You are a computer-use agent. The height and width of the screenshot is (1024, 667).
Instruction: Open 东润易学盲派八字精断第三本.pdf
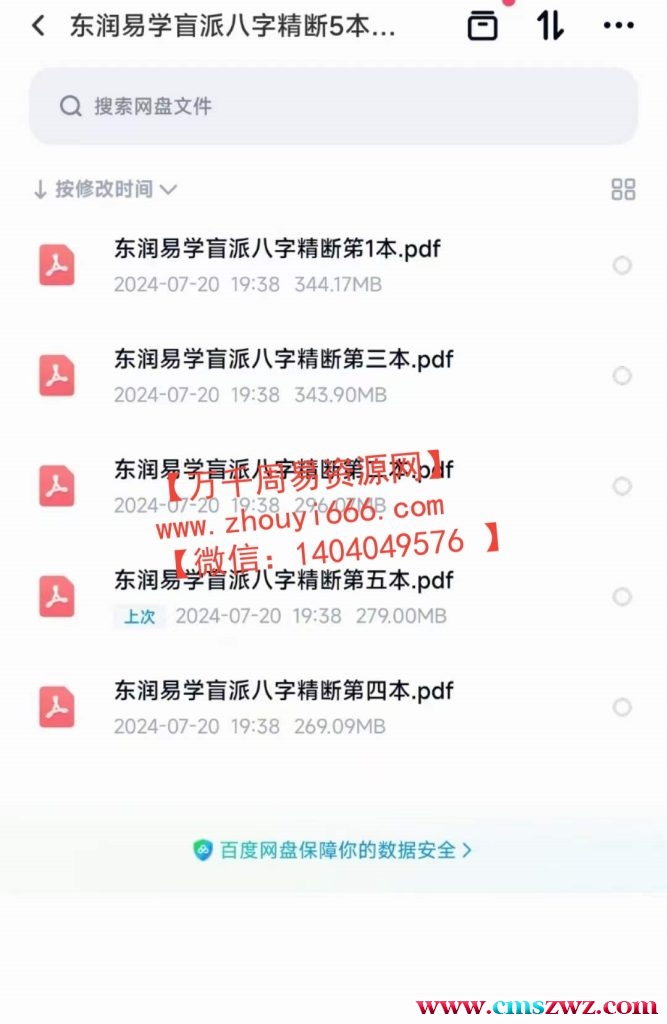click(283, 359)
